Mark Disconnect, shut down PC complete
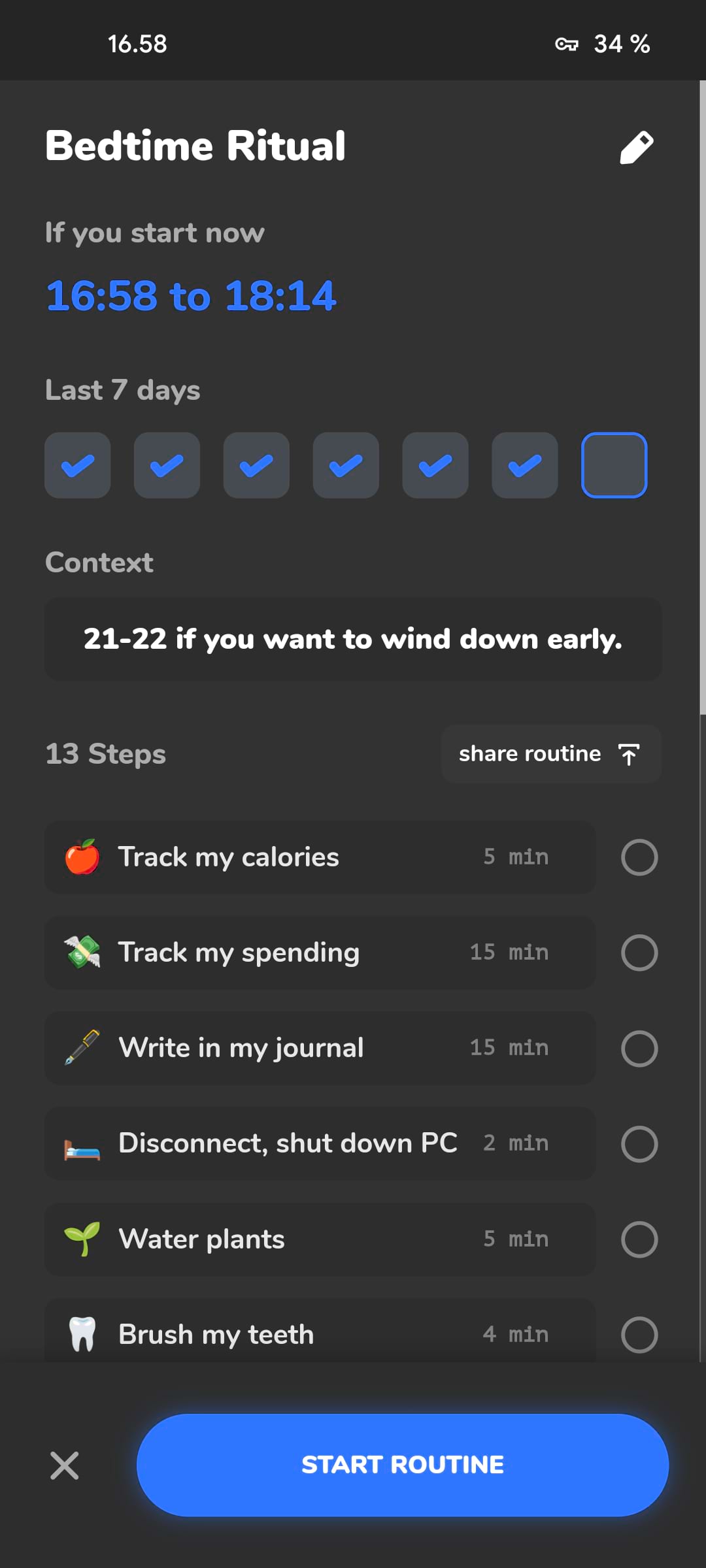The width and height of the screenshot is (706, 1568). [x=639, y=1144]
